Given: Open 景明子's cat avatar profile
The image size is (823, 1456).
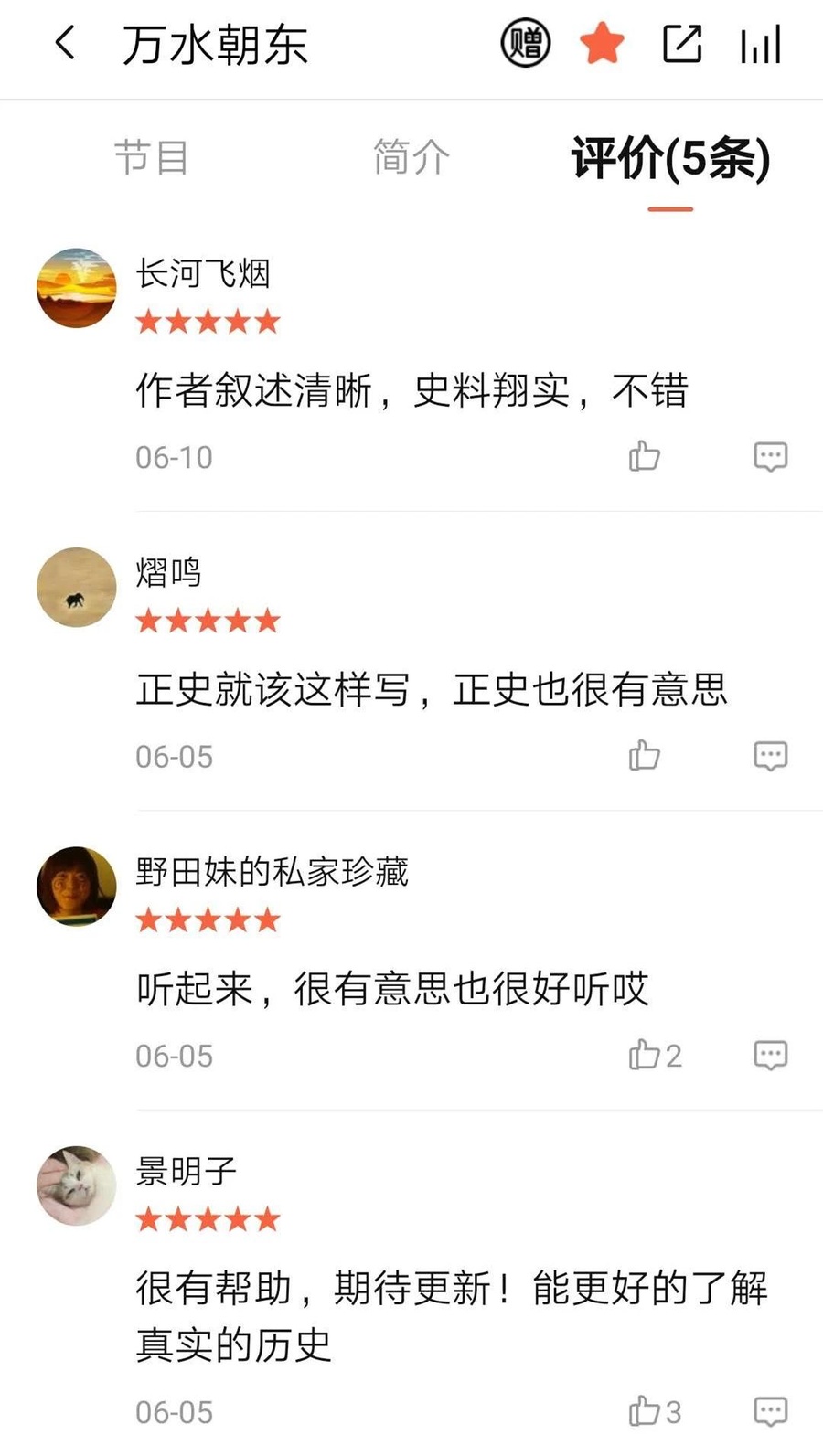Looking at the screenshot, I should 77,1185.
